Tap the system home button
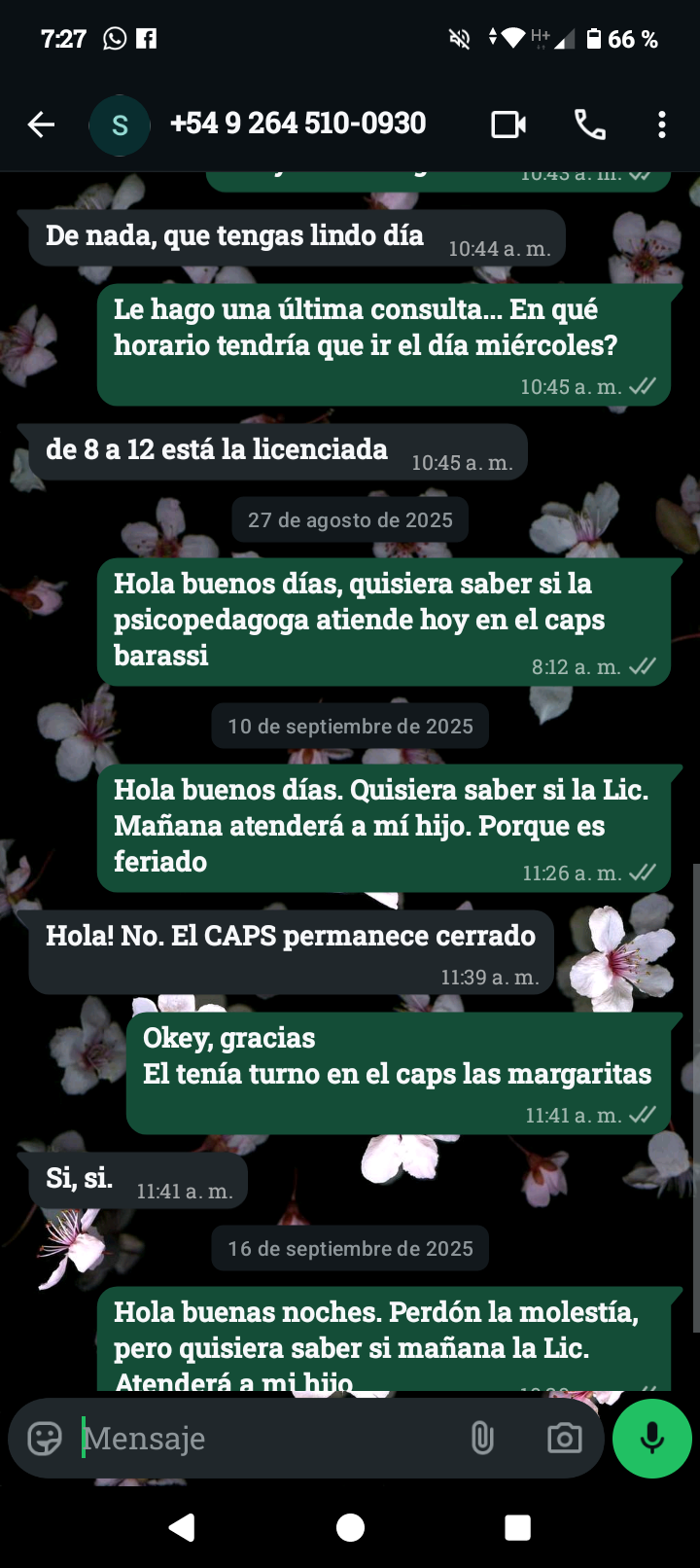 350,1528
